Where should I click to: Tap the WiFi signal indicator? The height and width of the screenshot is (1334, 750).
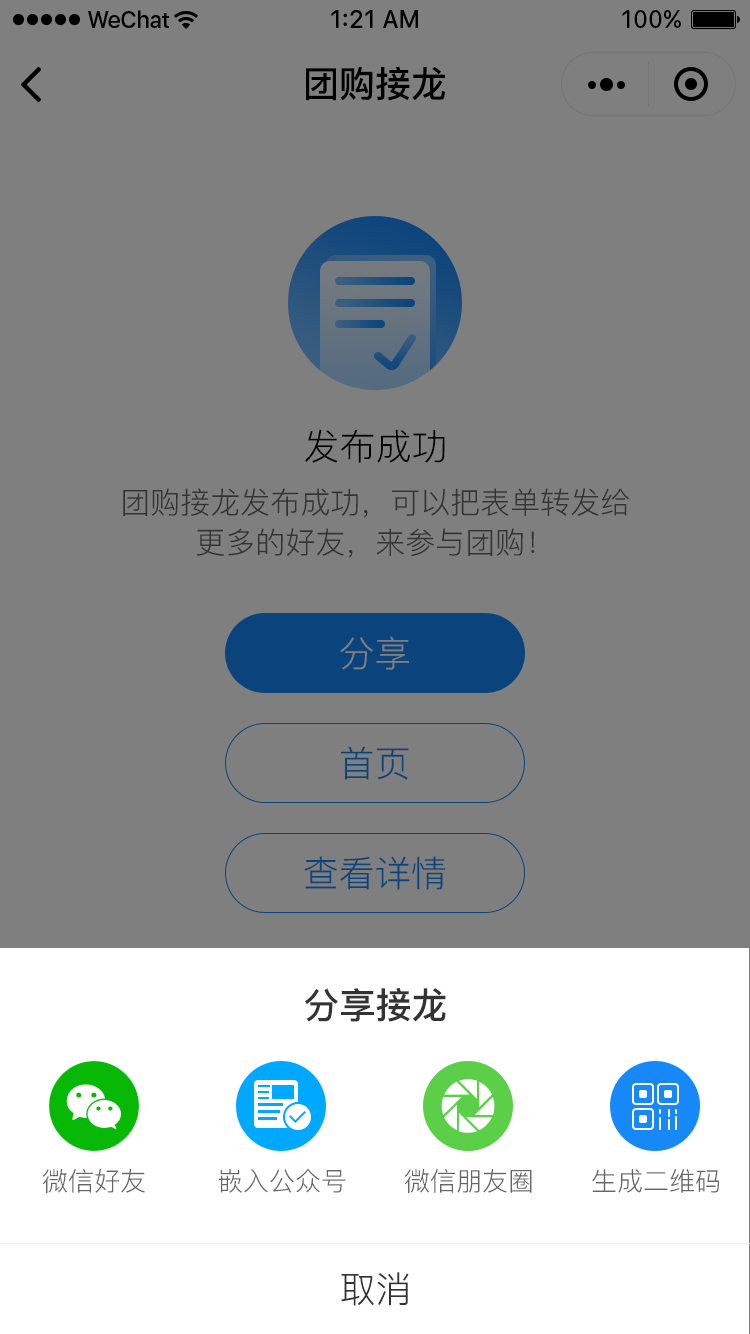(x=185, y=18)
